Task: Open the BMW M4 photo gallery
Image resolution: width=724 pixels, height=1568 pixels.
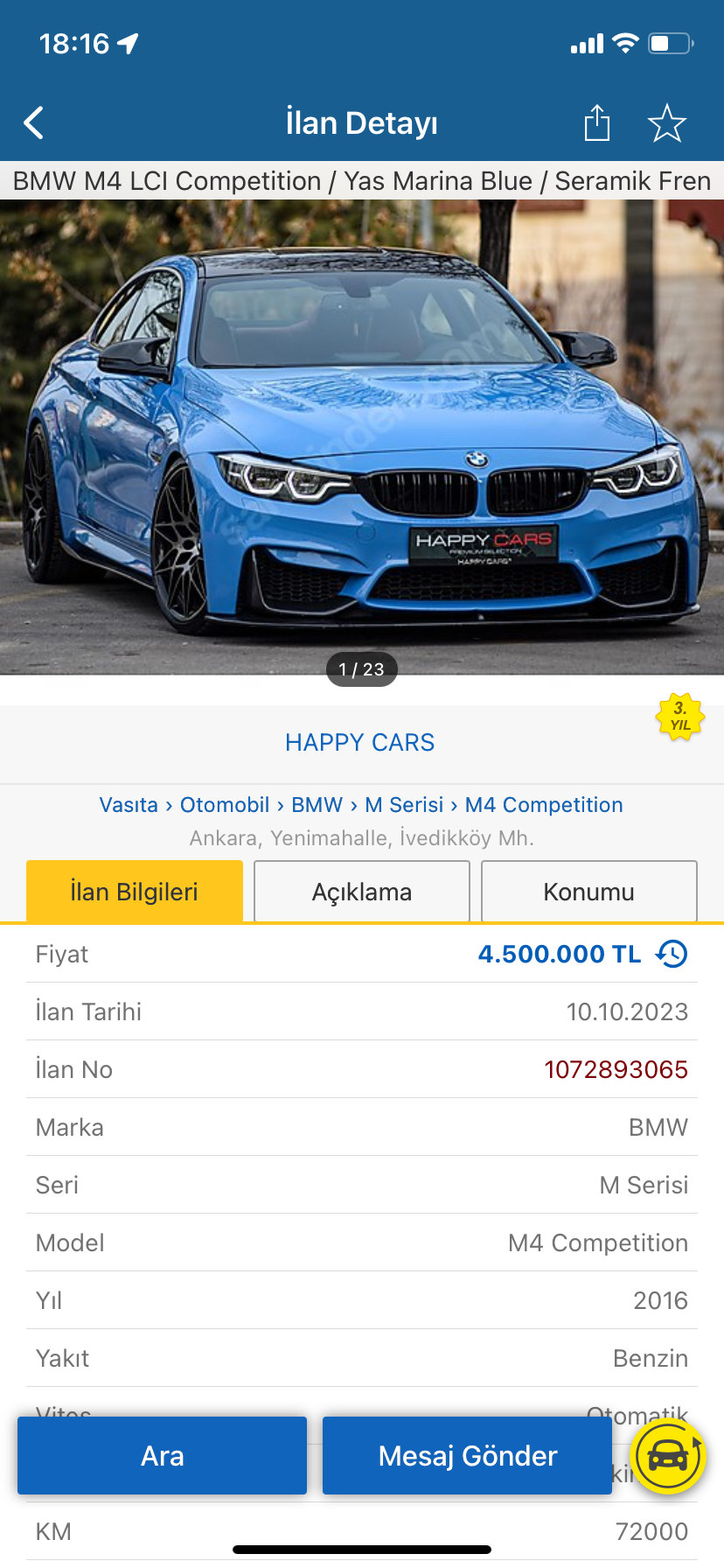Action: point(362,437)
